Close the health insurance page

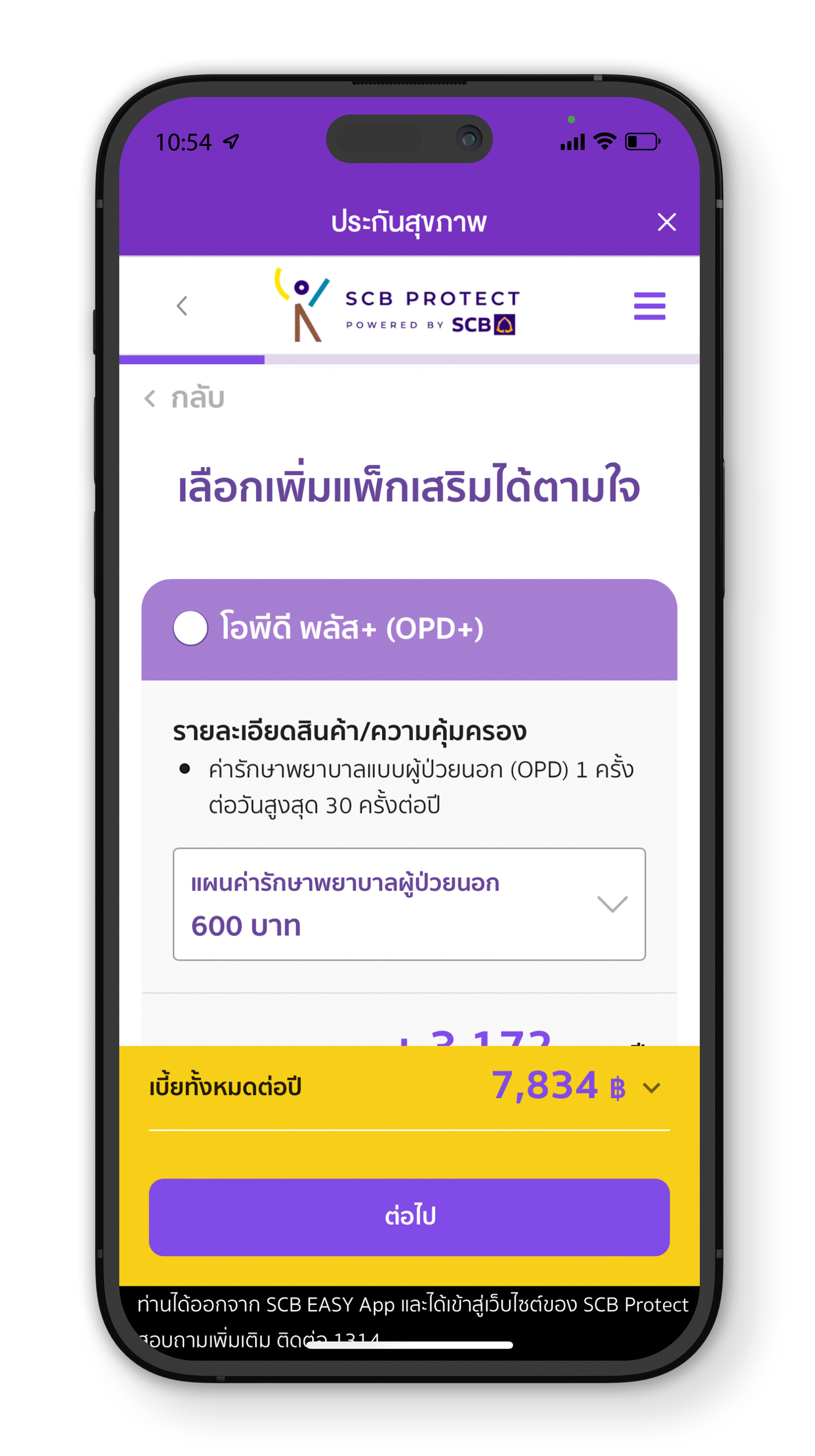coord(666,222)
